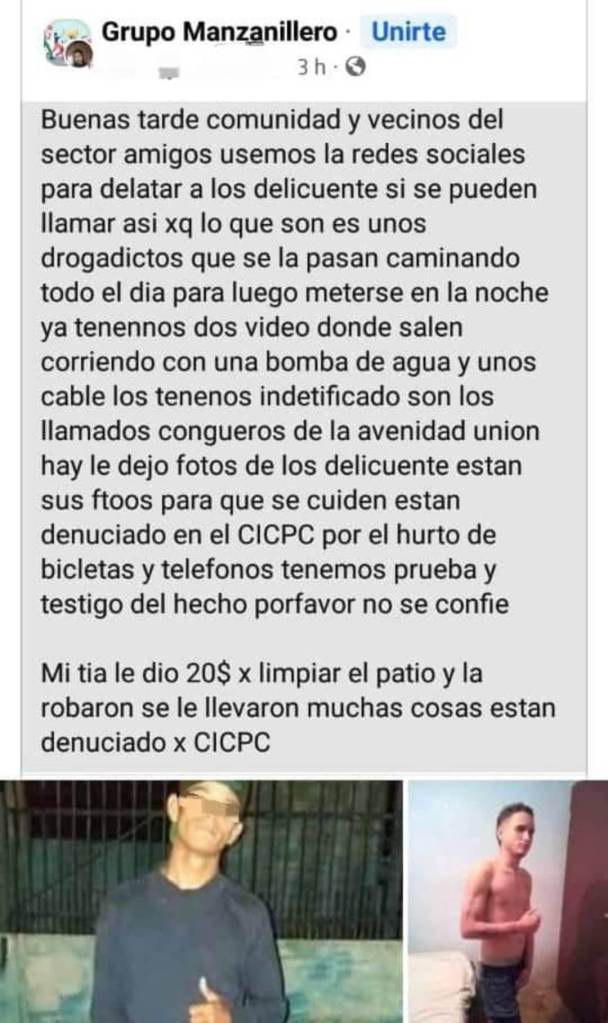
Task: Open the right photo of the post
Action: click(x=507, y=900)
